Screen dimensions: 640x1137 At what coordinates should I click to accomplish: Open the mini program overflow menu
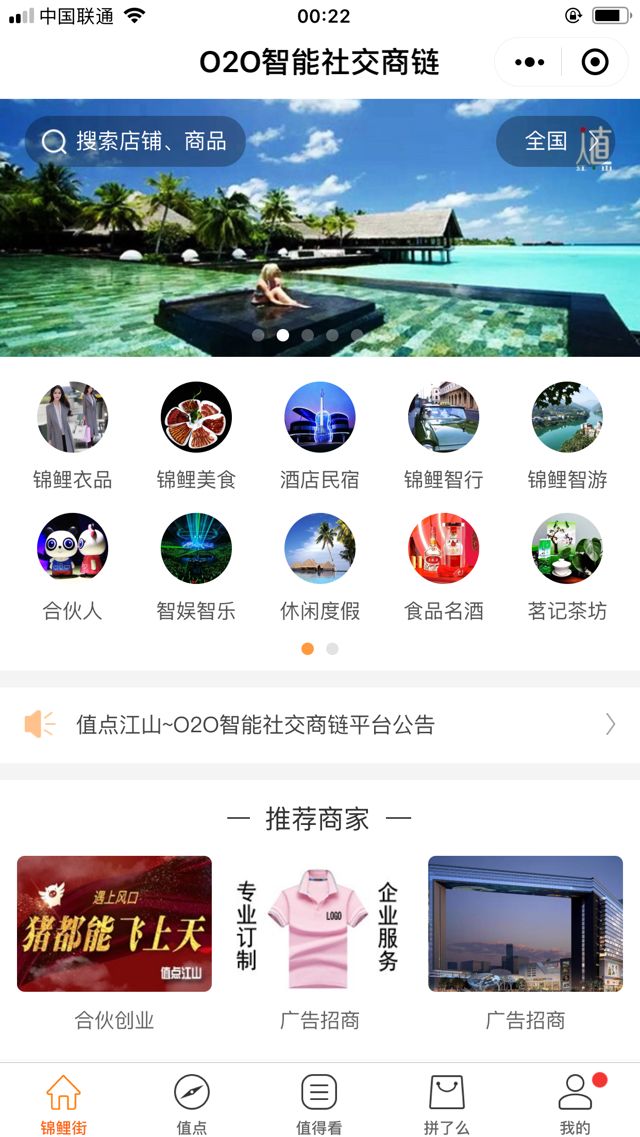(529, 63)
